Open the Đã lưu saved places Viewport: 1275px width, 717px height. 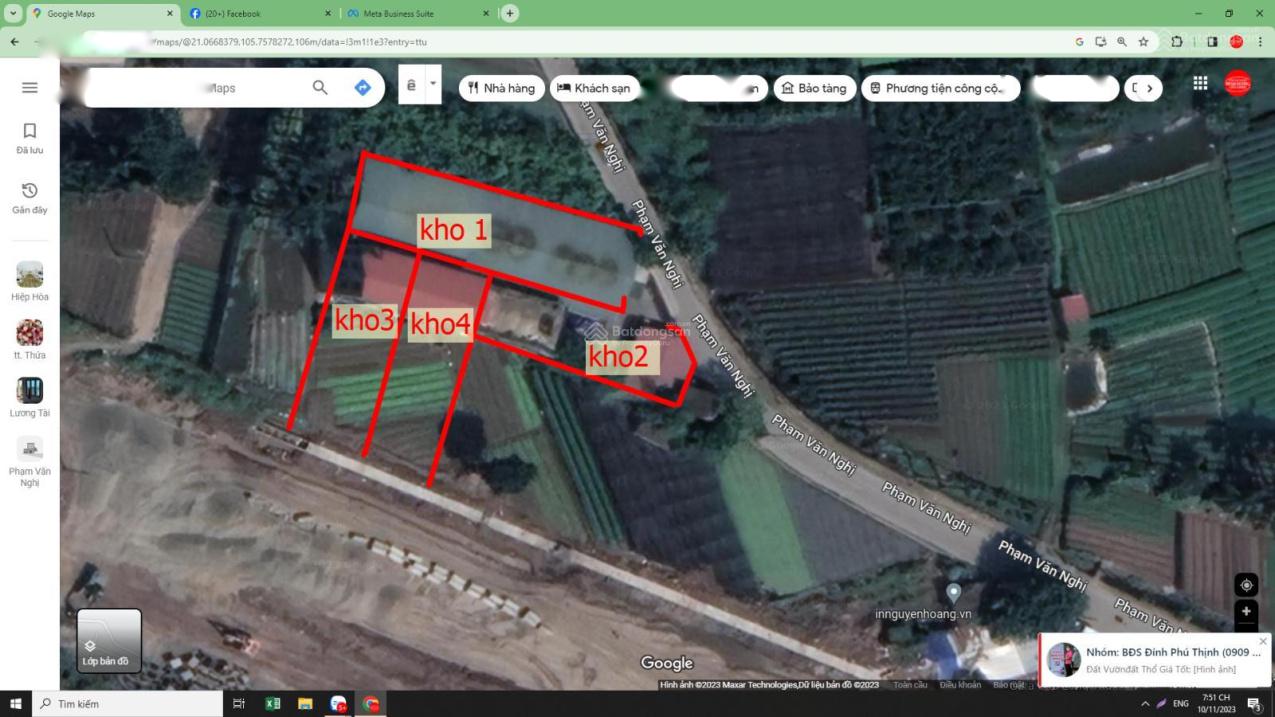30,138
